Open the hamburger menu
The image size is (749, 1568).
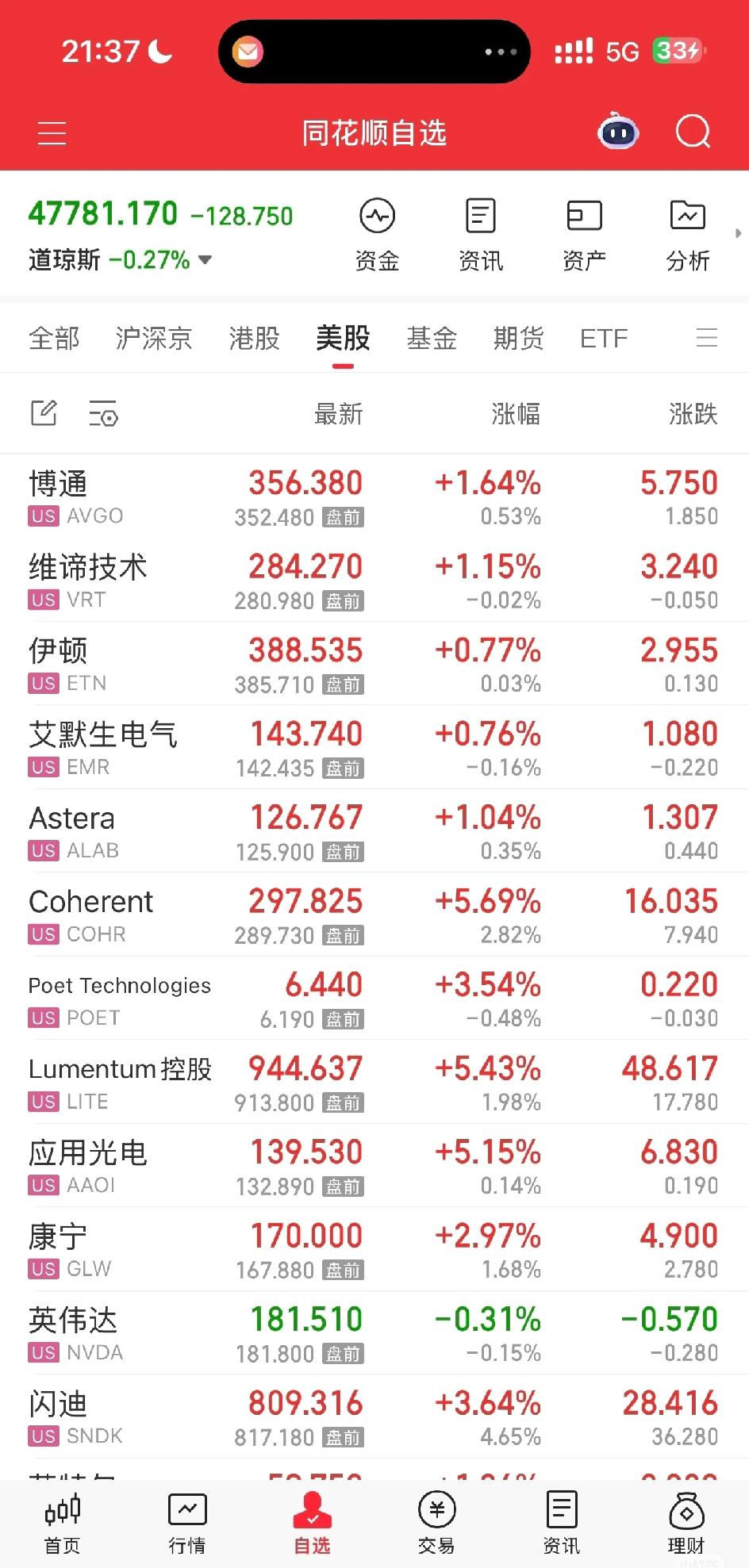(x=52, y=132)
